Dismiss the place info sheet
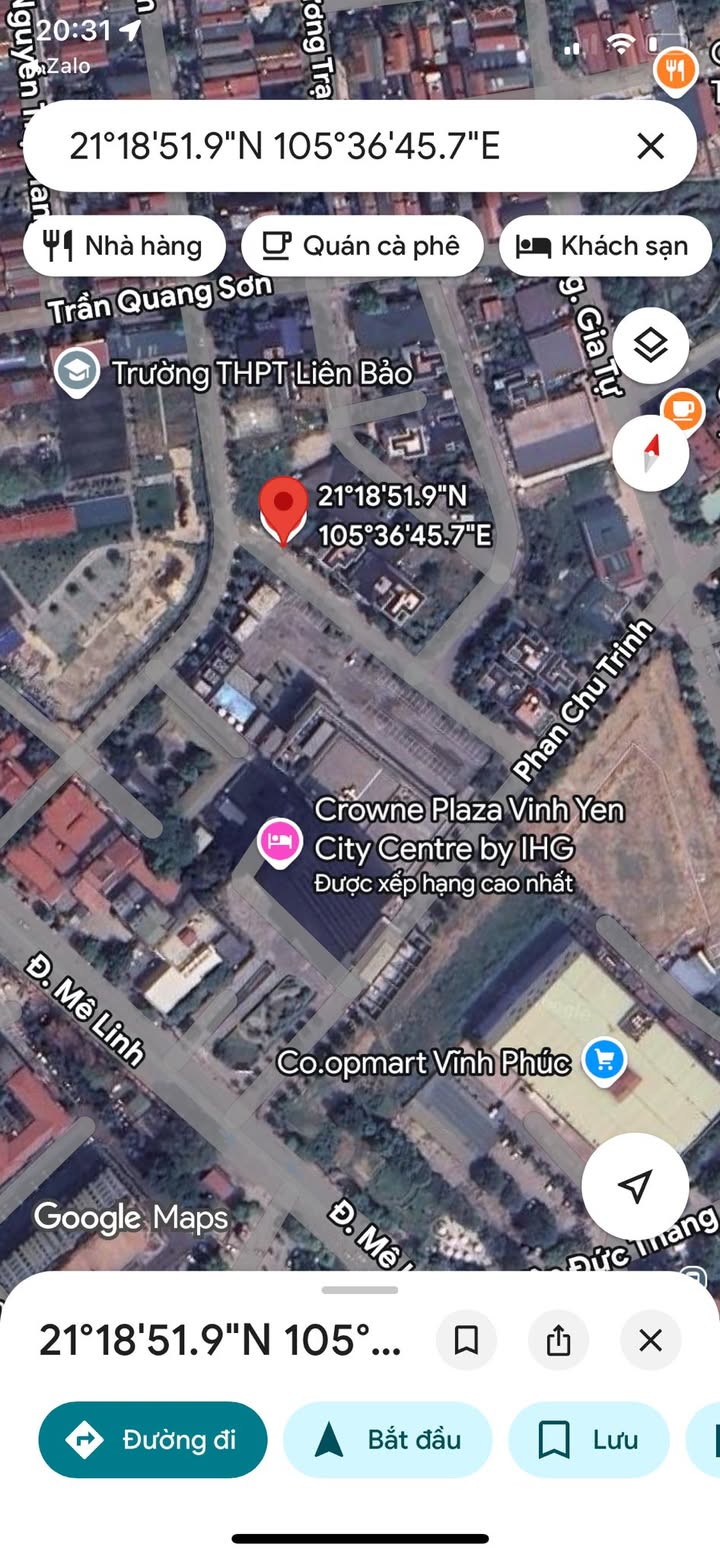 (650, 1340)
